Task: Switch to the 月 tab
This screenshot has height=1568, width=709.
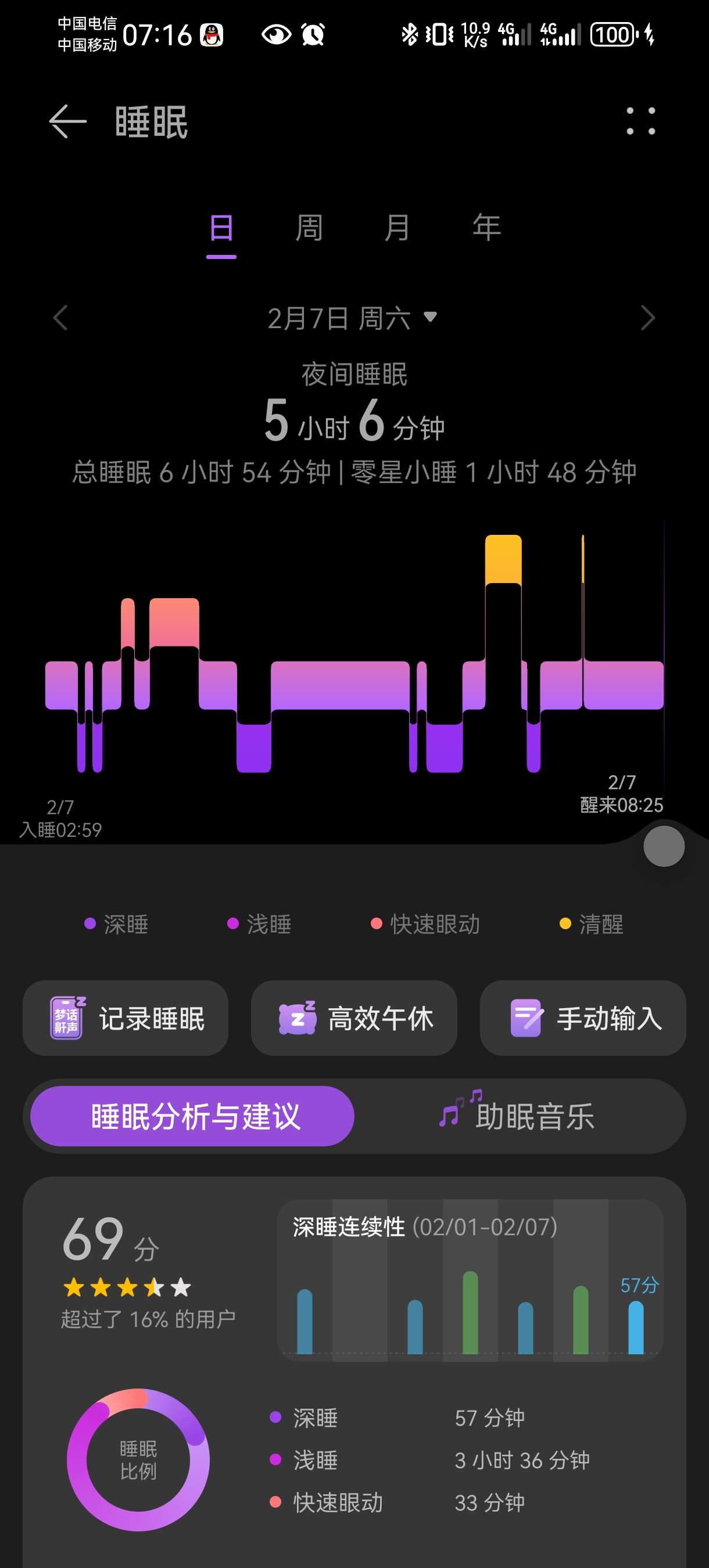Action: [x=397, y=228]
